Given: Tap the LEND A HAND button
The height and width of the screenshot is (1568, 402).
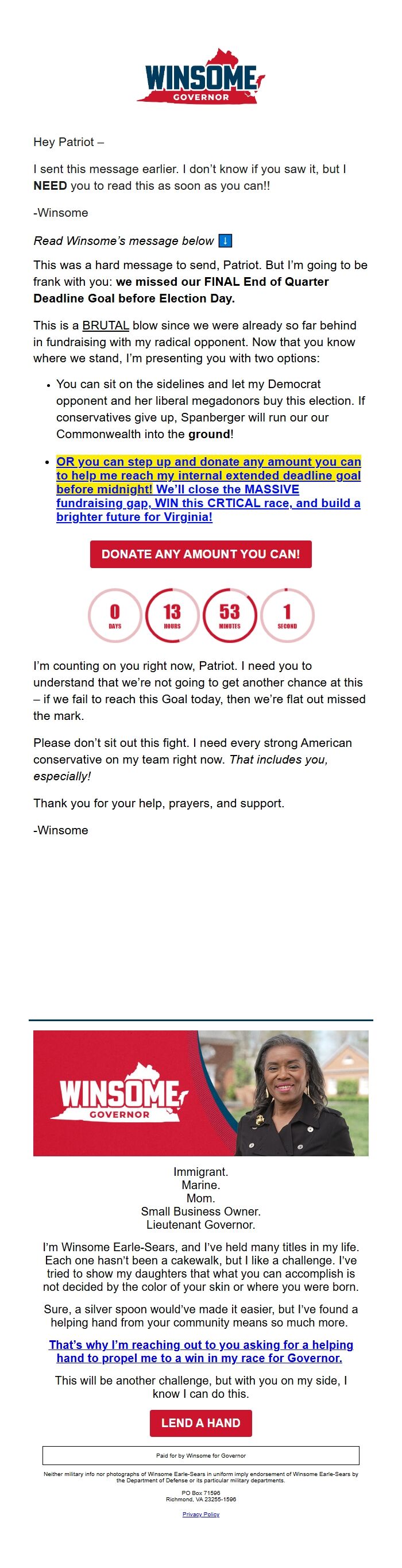Looking at the screenshot, I should 200,1423.
